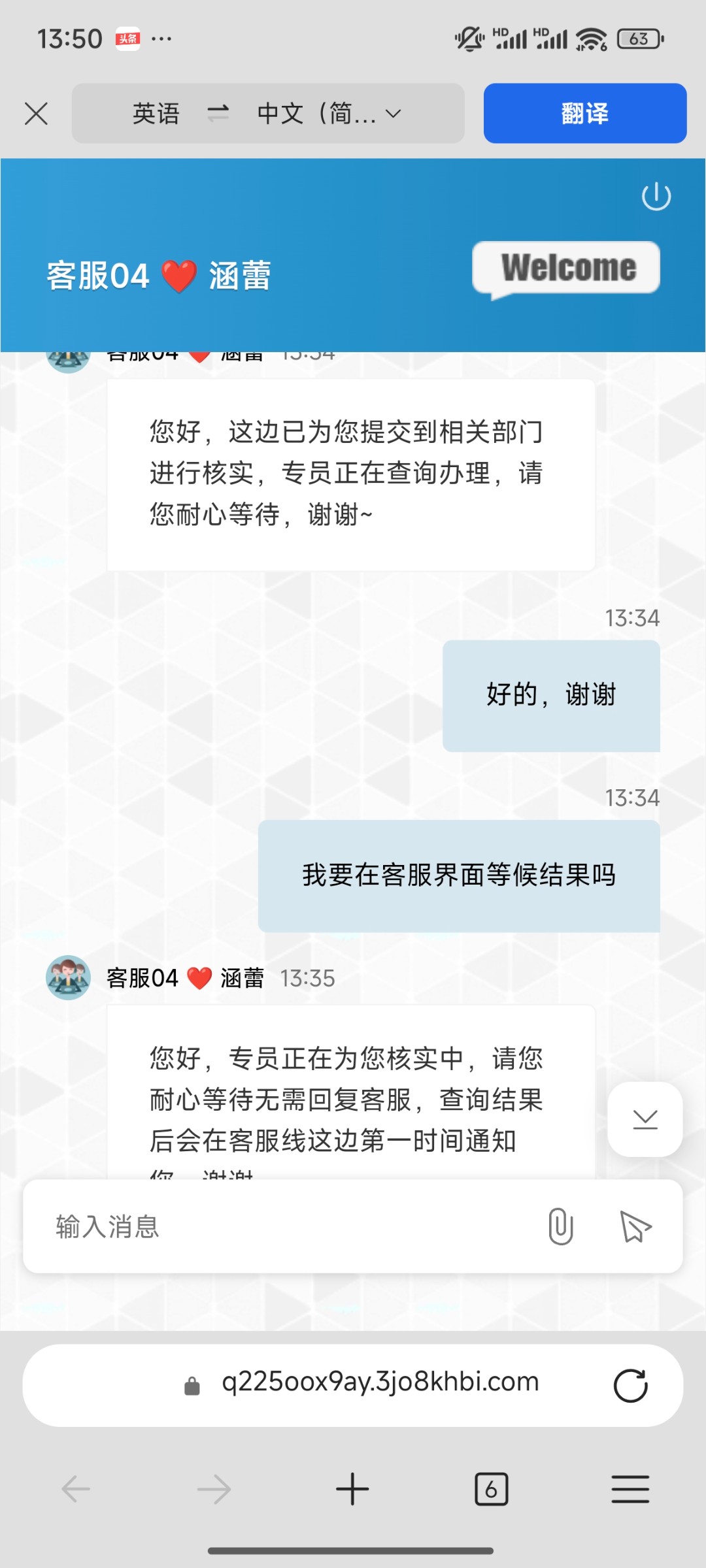Open a new browser tab
The height and width of the screenshot is (1568, 706).
coord(352,1490)
